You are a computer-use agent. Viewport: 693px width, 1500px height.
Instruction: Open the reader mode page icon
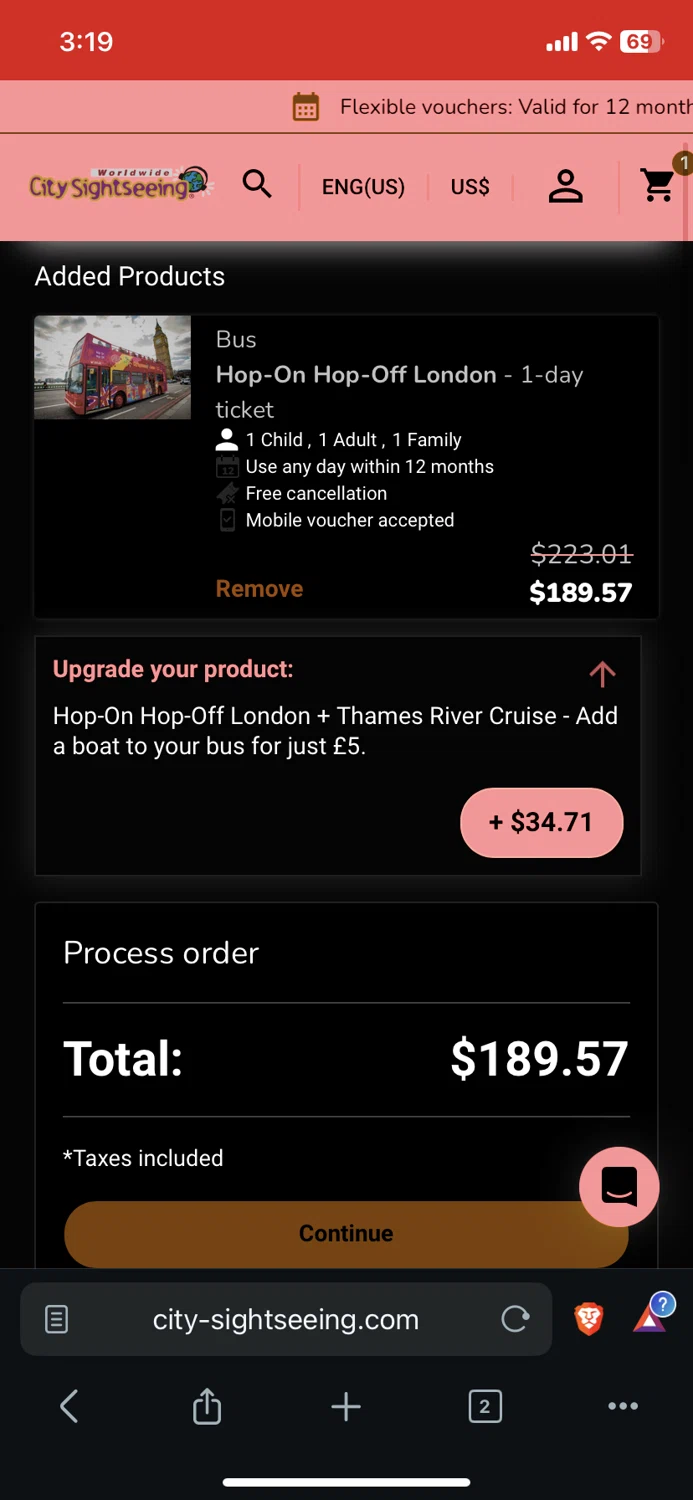pos(57,1320)
